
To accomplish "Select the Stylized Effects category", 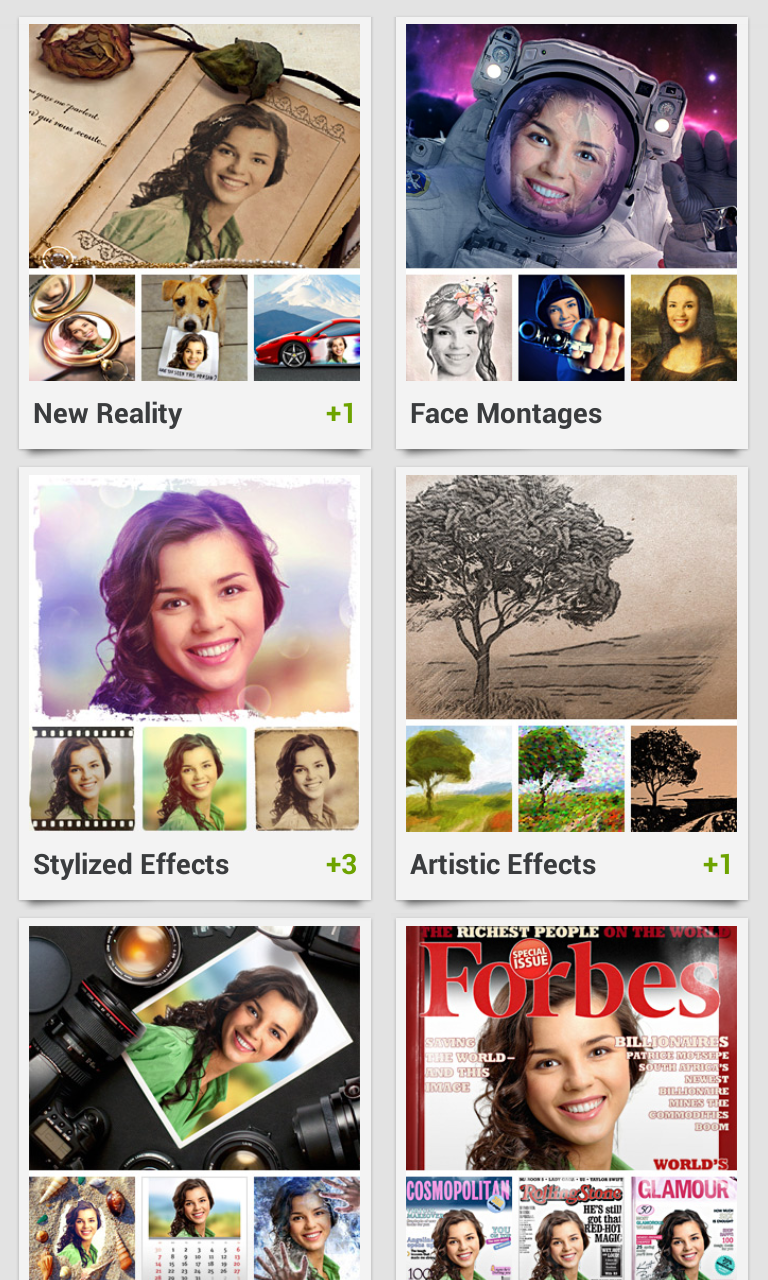I will 194,682.
